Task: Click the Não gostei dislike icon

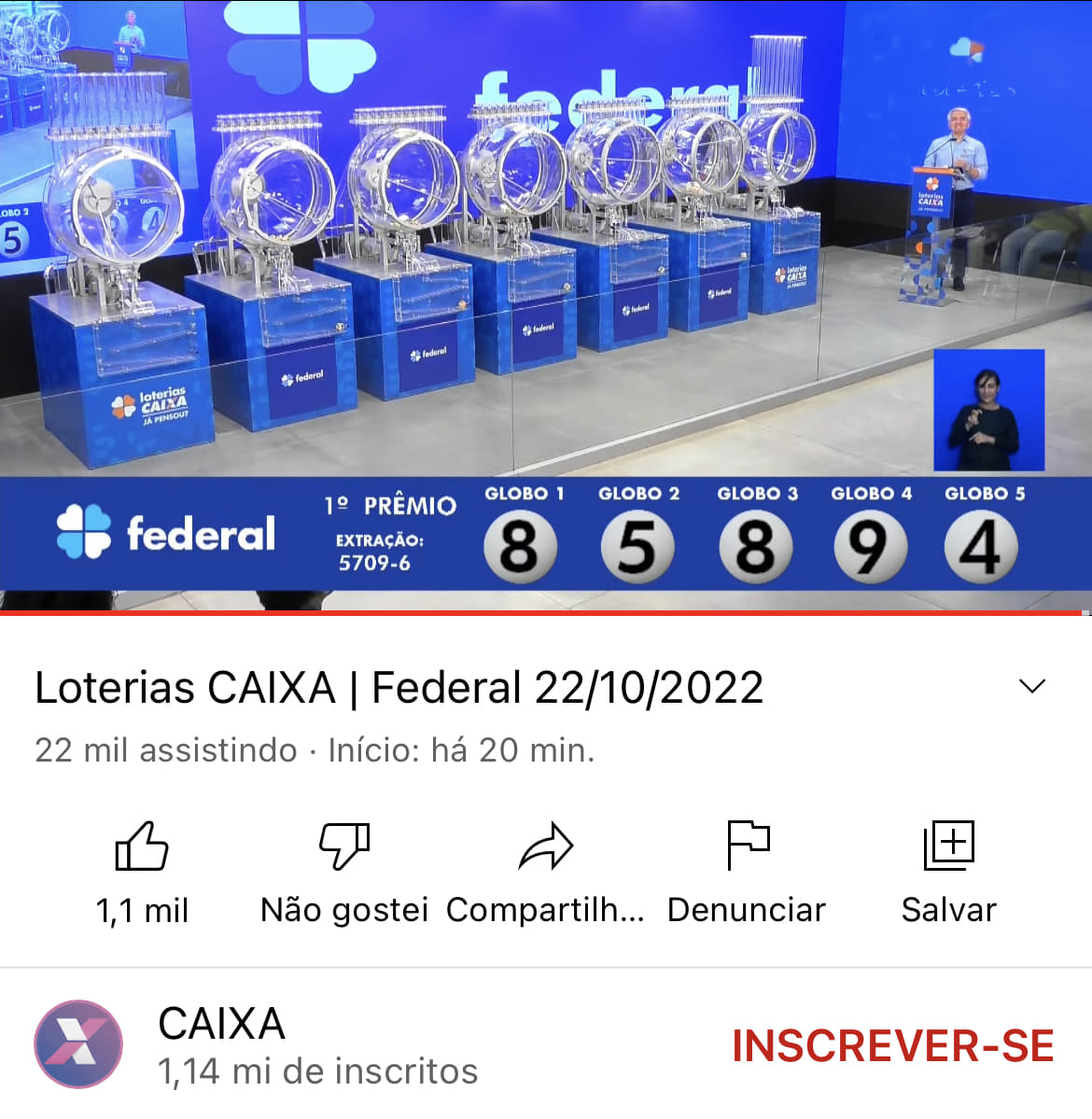Action: tap(344, 846)
